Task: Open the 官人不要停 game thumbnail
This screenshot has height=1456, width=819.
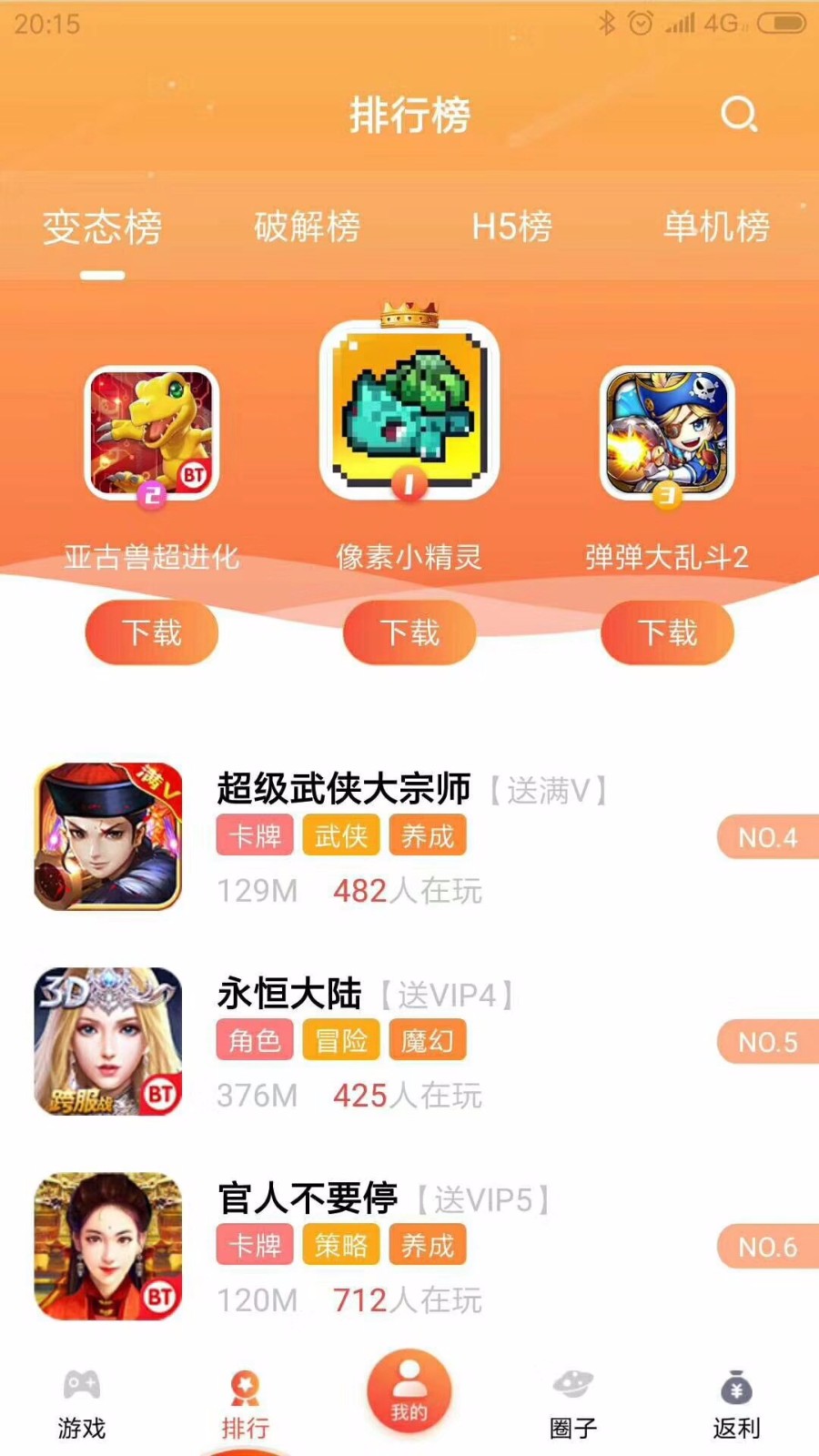Action: tap(106, 1246)
